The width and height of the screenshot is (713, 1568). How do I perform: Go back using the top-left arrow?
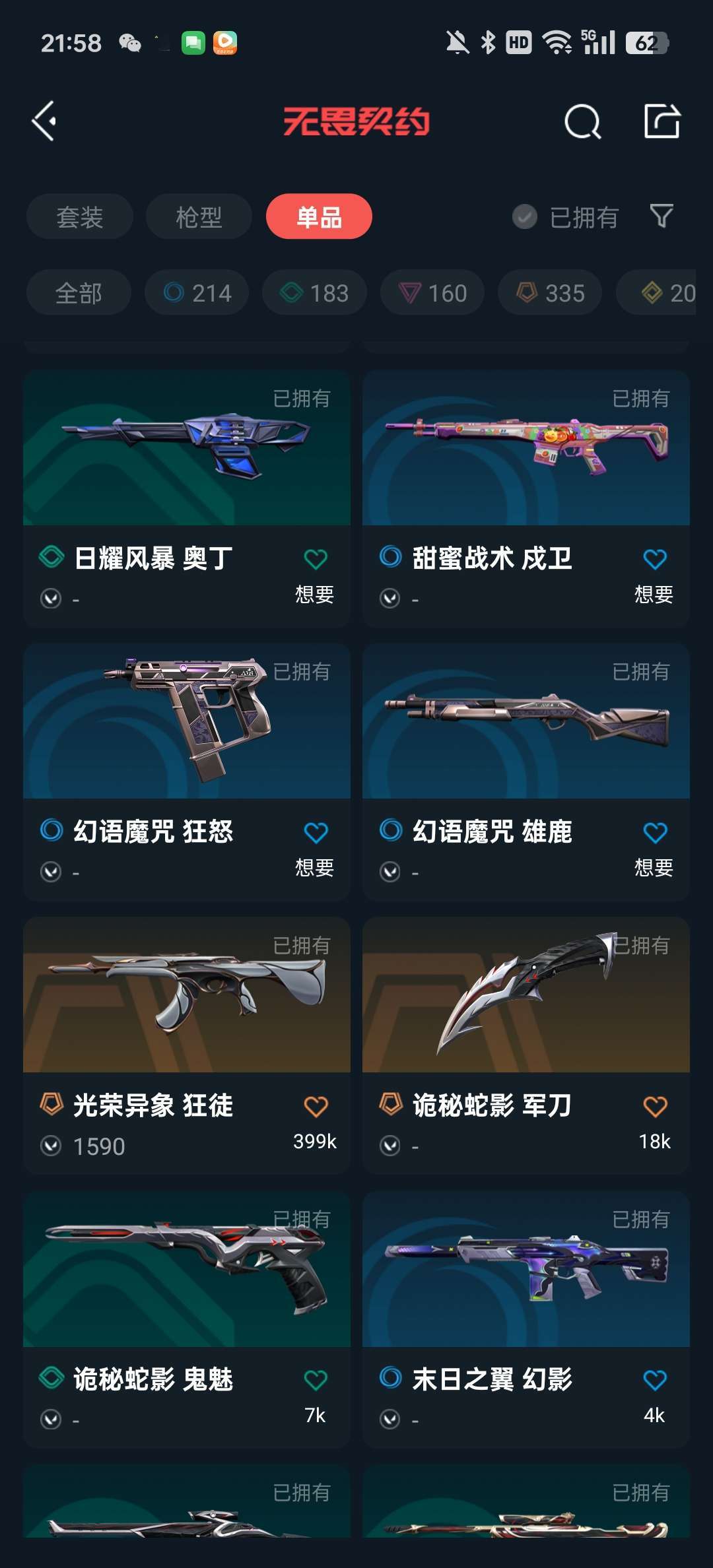pyautogui.click(x=44, y=121)
